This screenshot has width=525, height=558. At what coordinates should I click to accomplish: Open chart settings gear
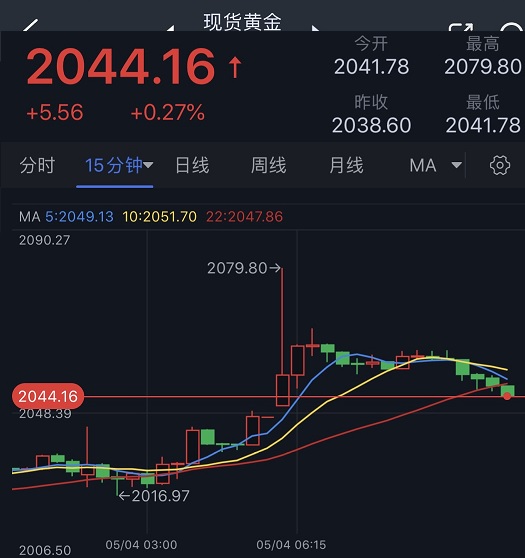tap(499, 165)
